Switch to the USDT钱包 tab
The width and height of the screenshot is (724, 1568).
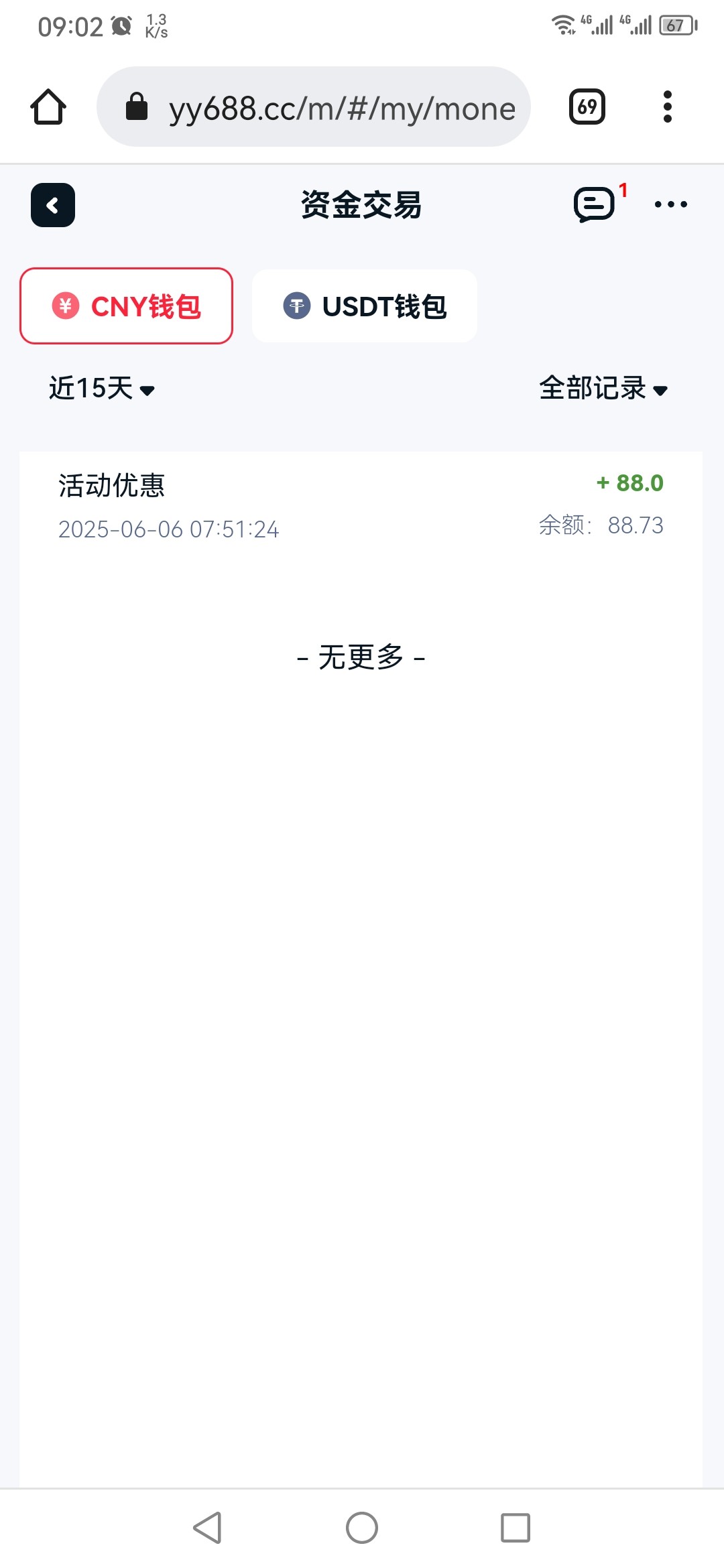coord(365,306)
